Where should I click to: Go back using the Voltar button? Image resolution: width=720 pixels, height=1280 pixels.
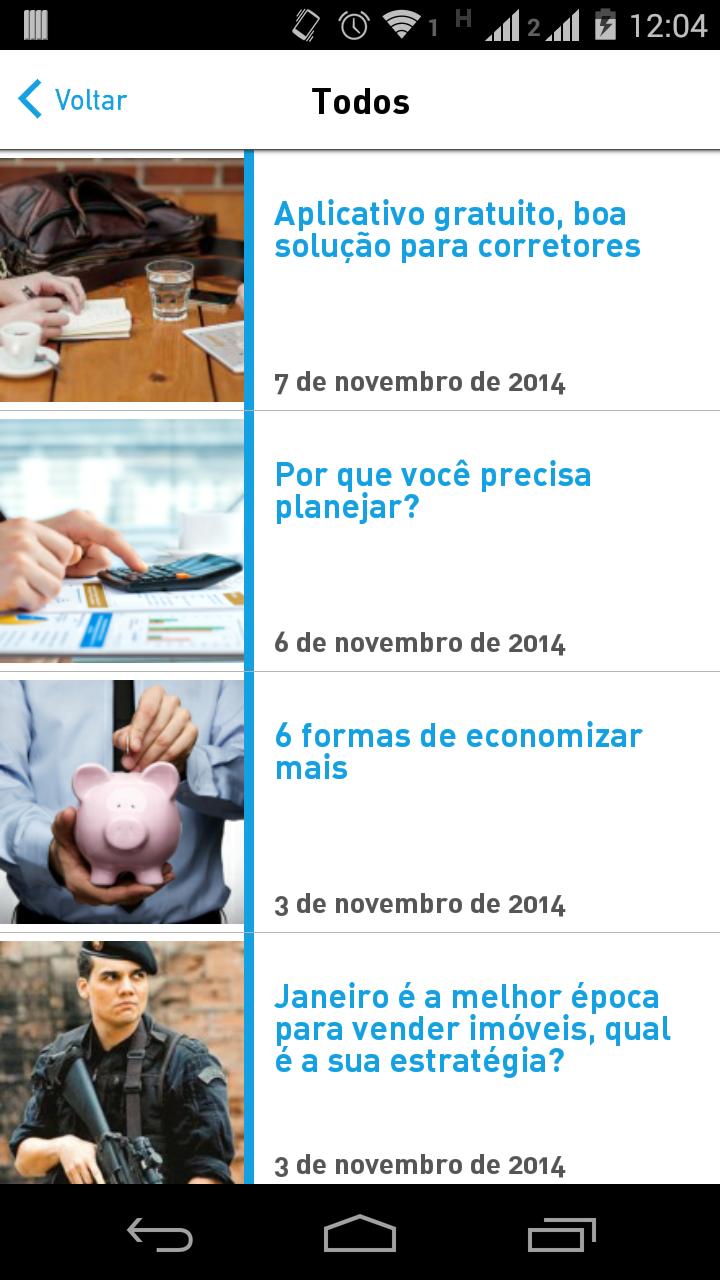[73, 100]
